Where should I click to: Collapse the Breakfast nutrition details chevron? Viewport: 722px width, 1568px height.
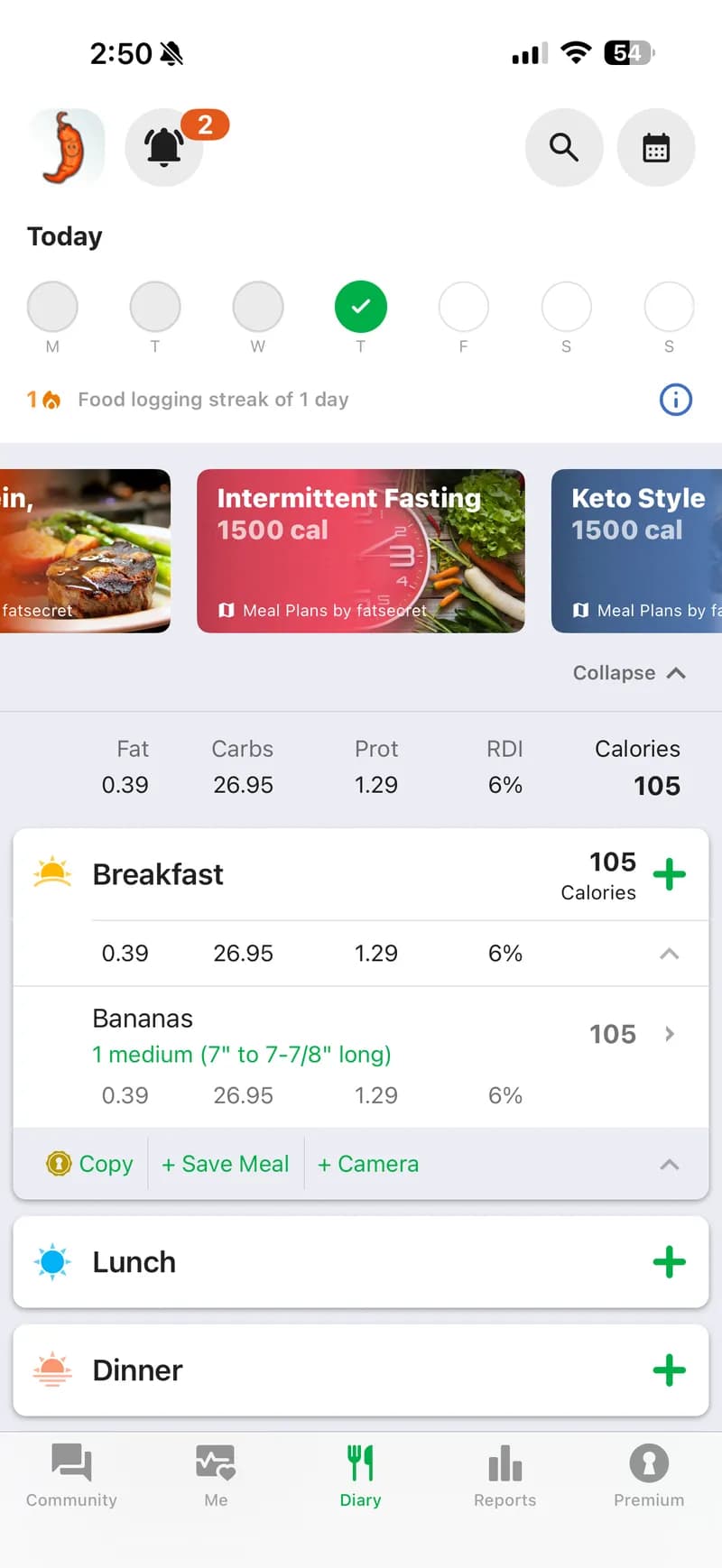point(669,953)
